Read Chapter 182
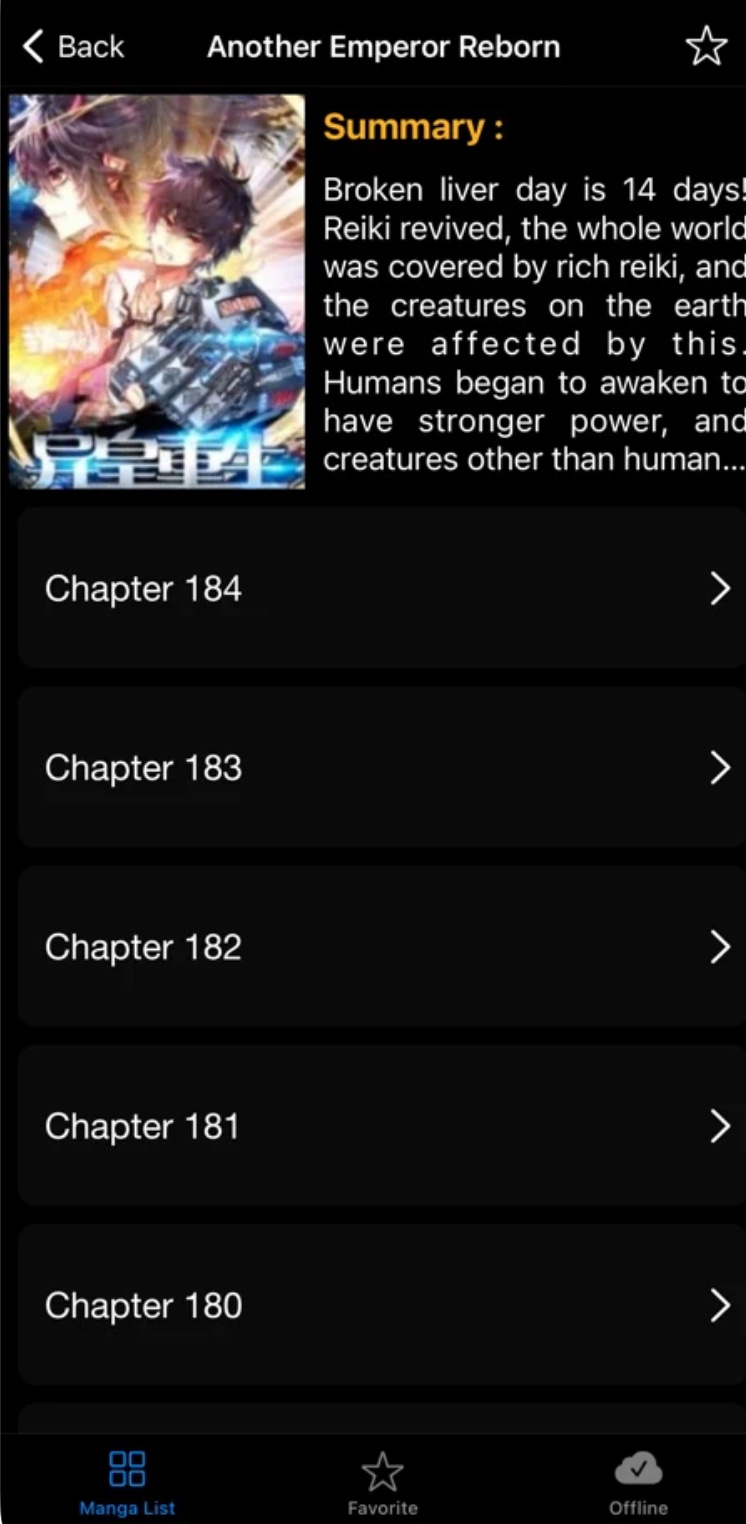 pyautogui.click(x=380, y=946)
